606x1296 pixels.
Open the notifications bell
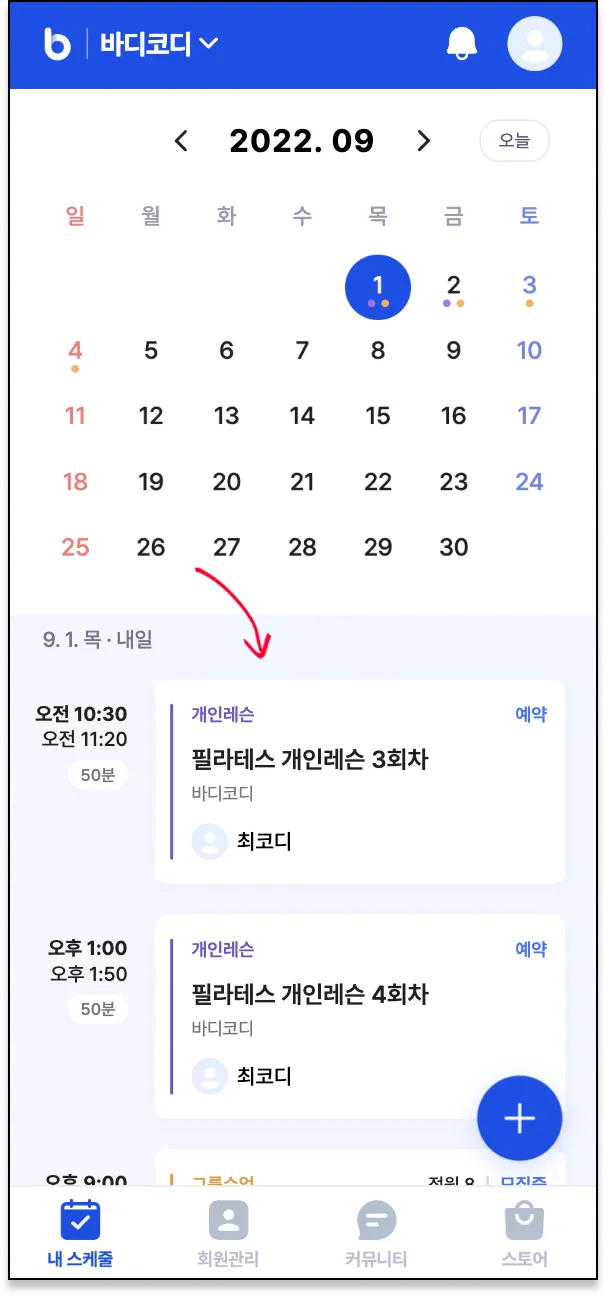(x=462, y=44)
